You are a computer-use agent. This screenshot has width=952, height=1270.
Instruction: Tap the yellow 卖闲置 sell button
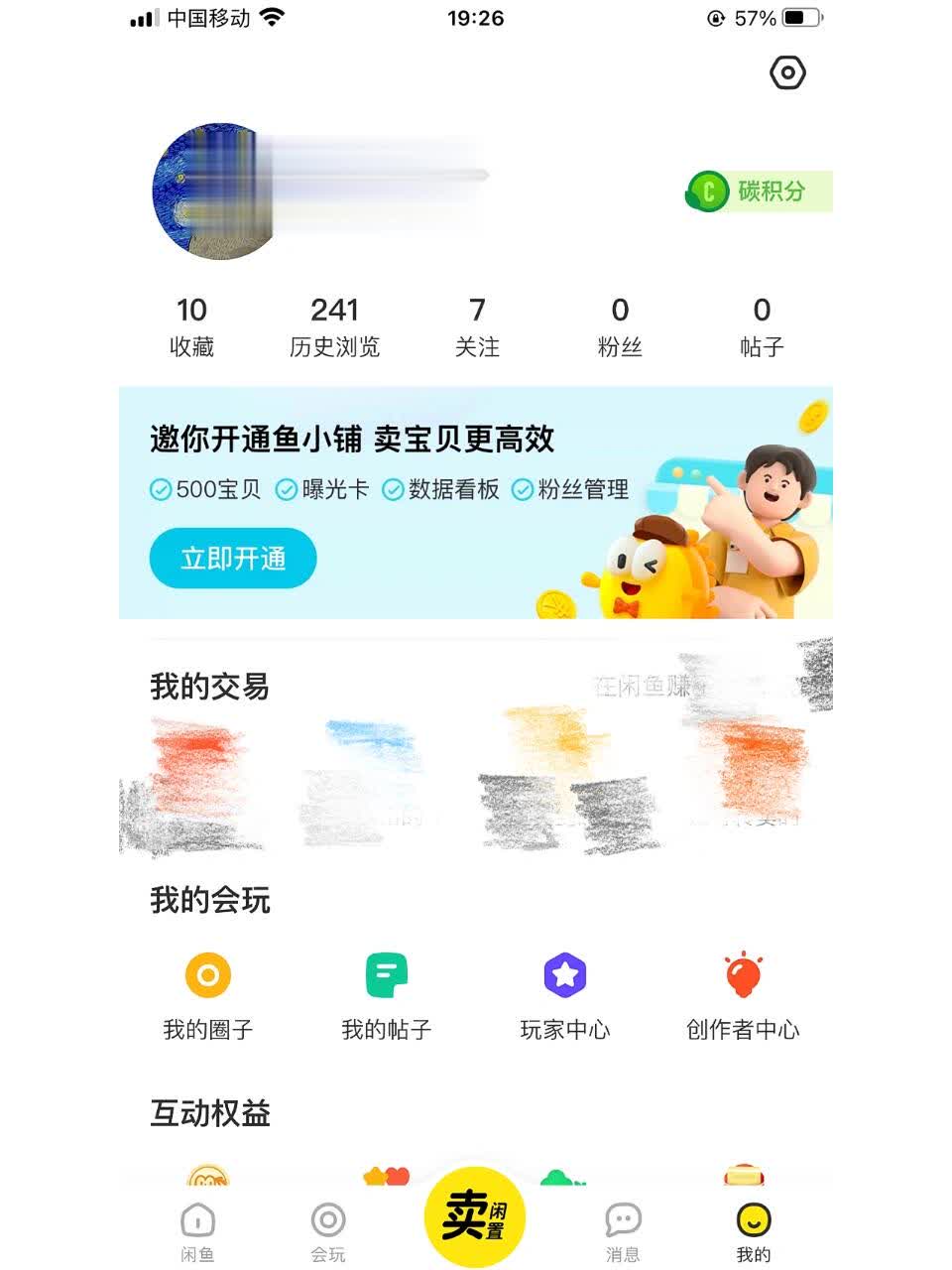475,1215
